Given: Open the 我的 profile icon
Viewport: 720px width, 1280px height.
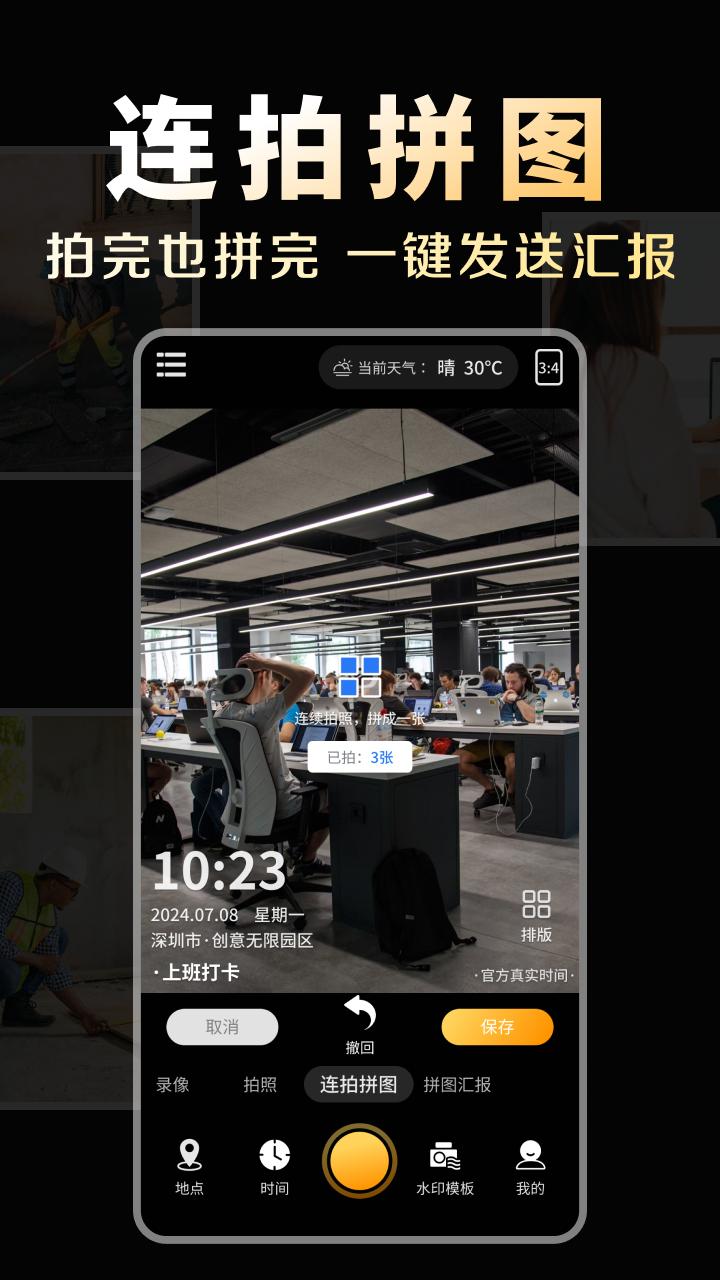Looking at the screenshot, I should [530, 1153].
